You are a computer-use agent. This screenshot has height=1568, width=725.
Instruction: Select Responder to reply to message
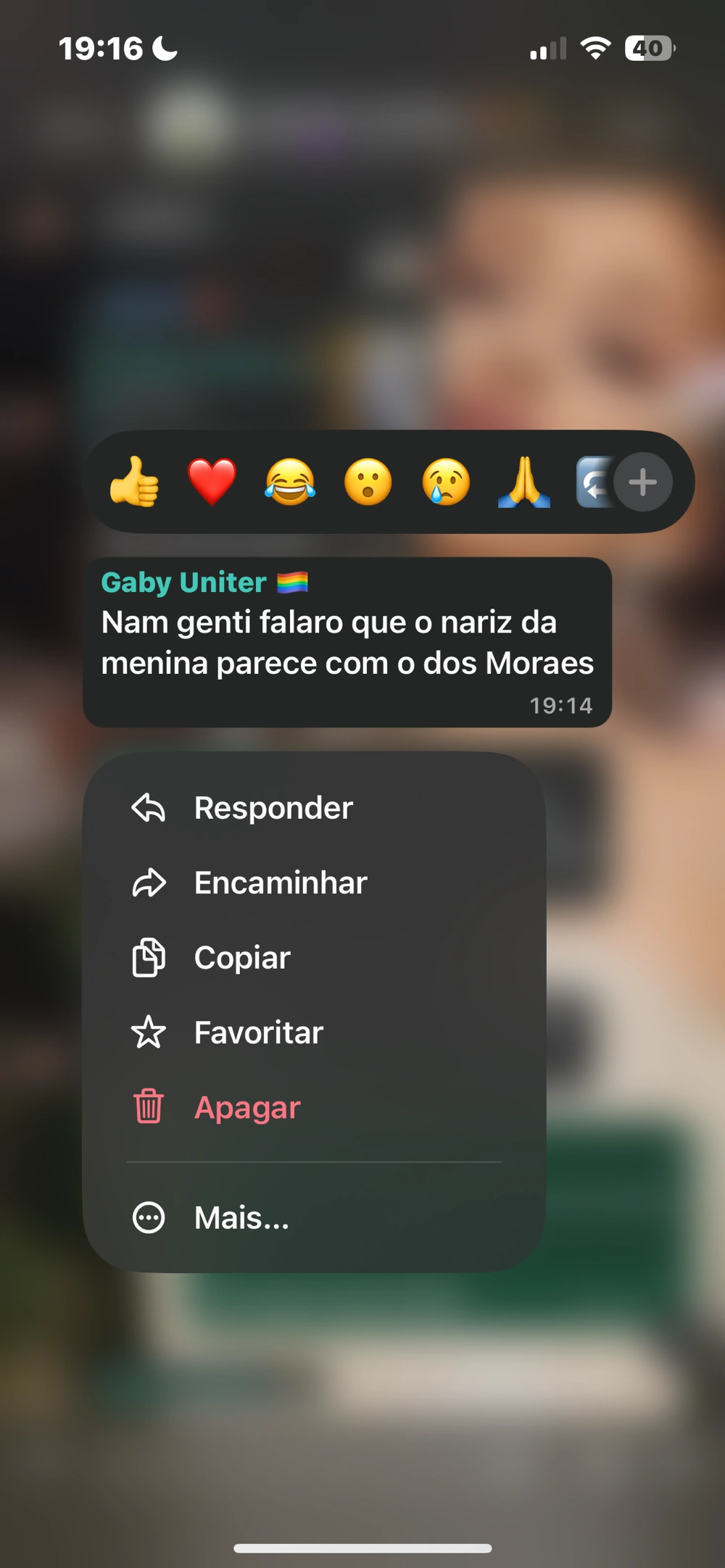click(273, 808)
